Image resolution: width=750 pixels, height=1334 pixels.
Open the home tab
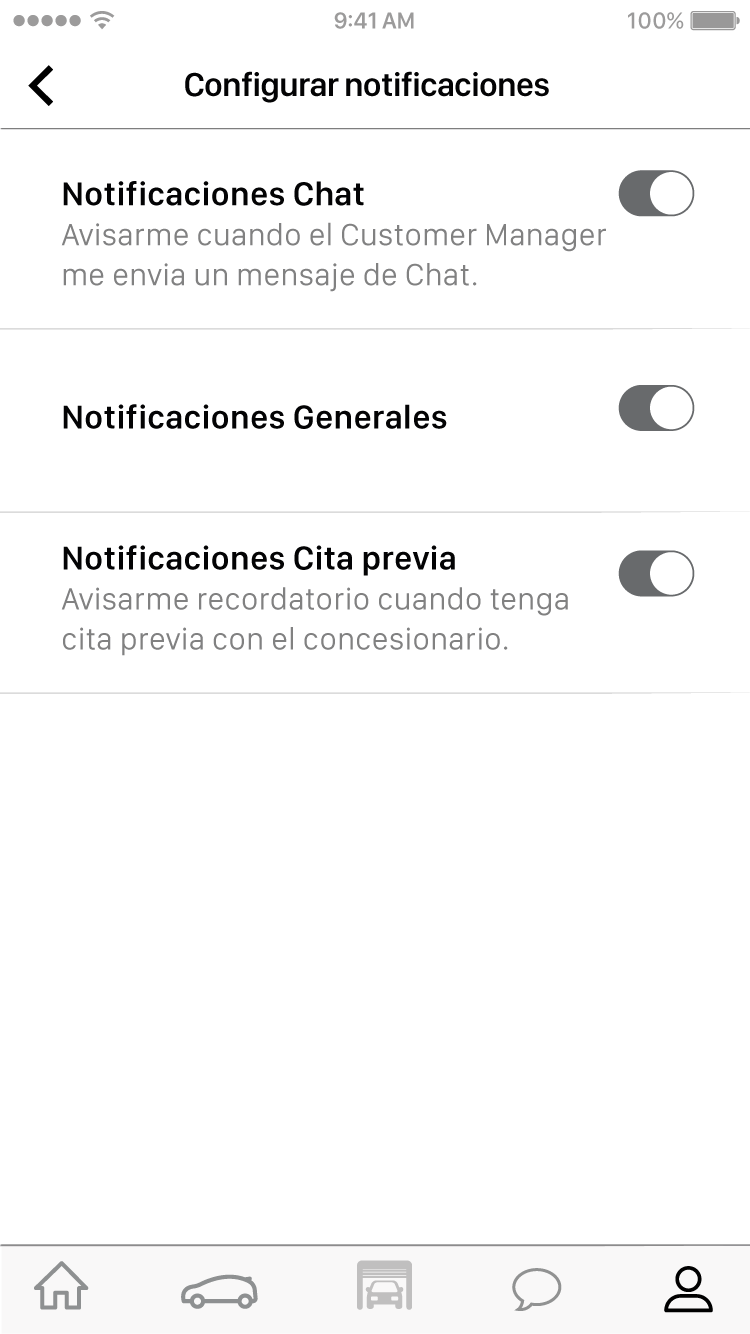click(x=62, y=1287)
